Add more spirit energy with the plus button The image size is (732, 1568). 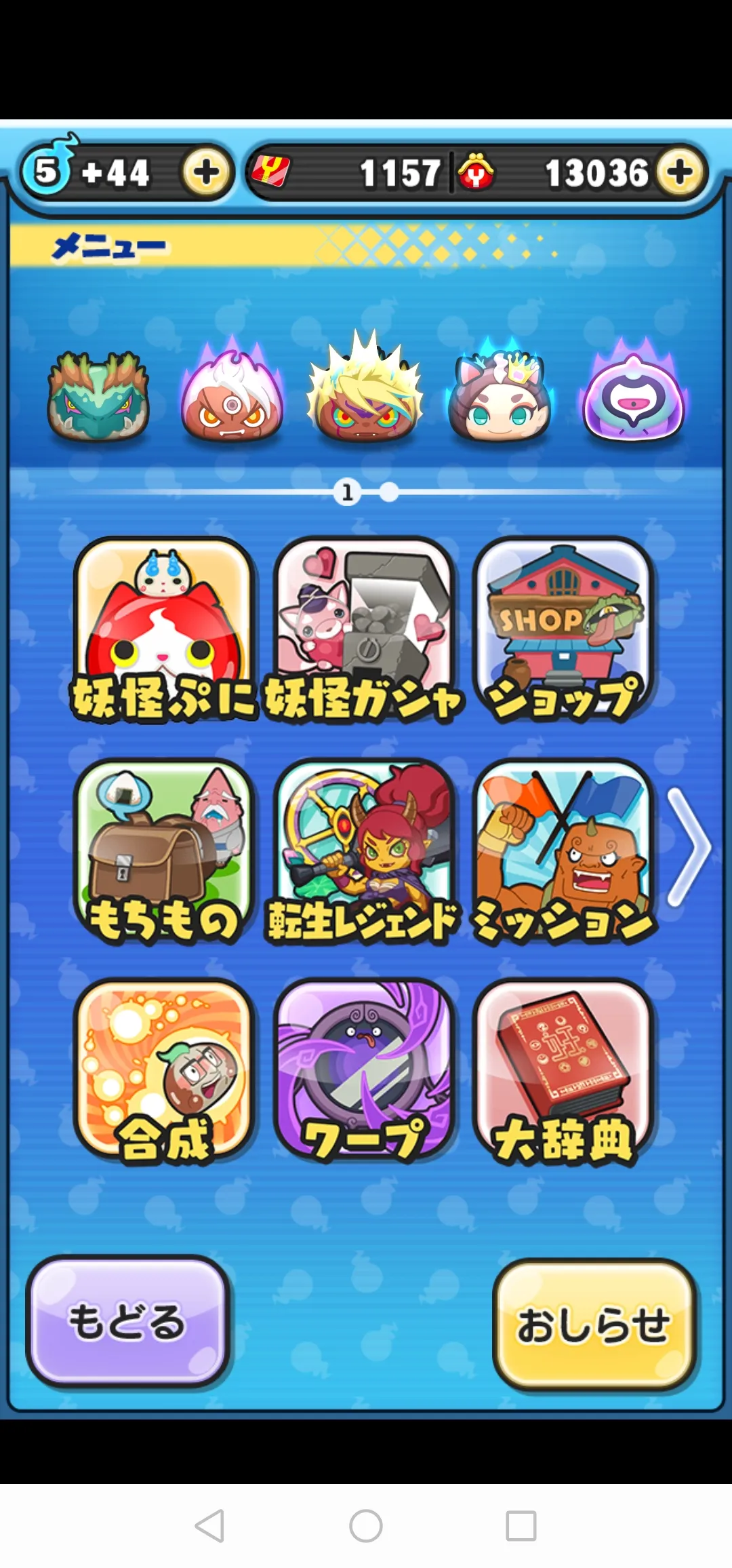(x=207, y=172)
